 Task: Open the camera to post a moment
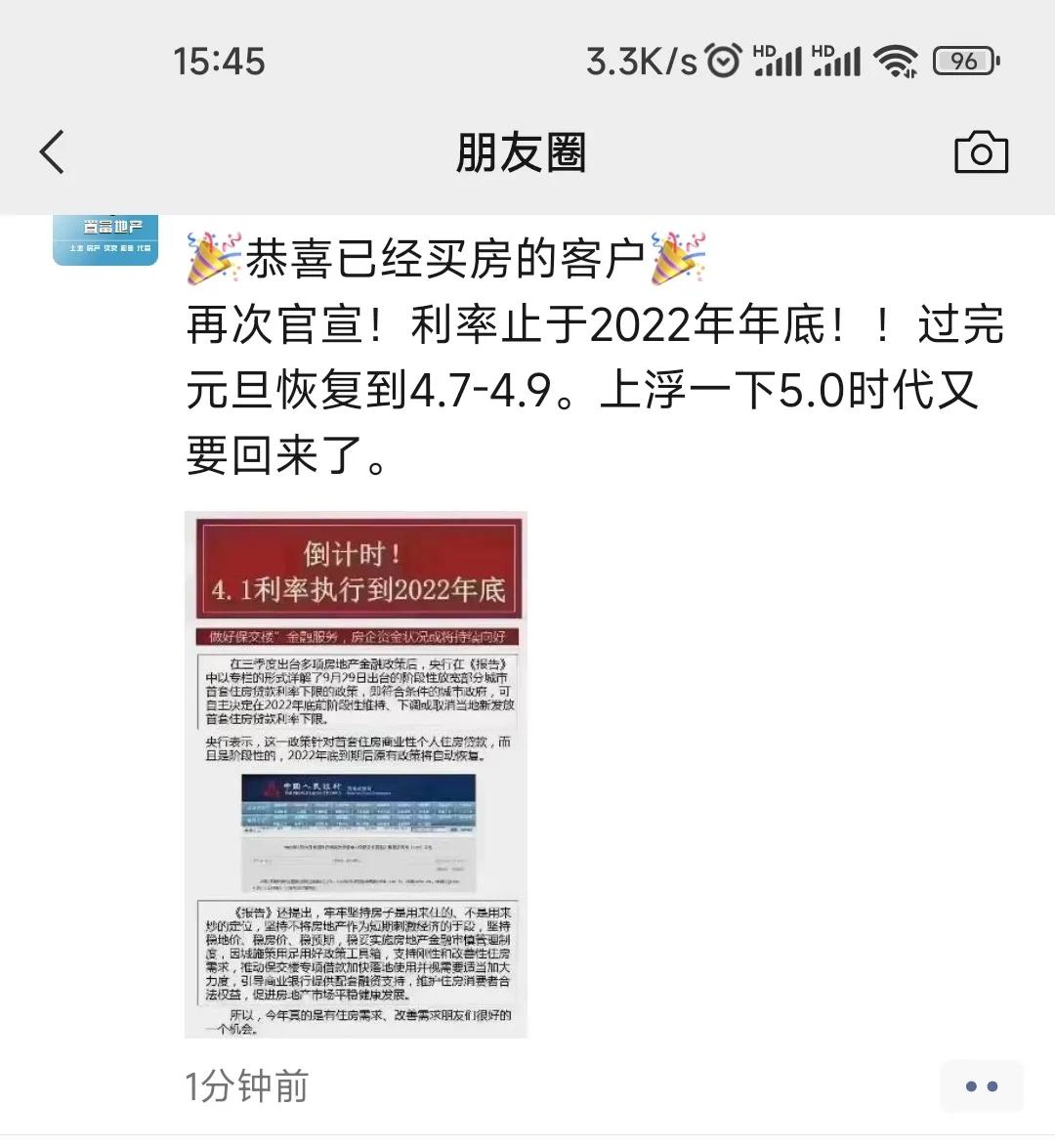(980, 153)
